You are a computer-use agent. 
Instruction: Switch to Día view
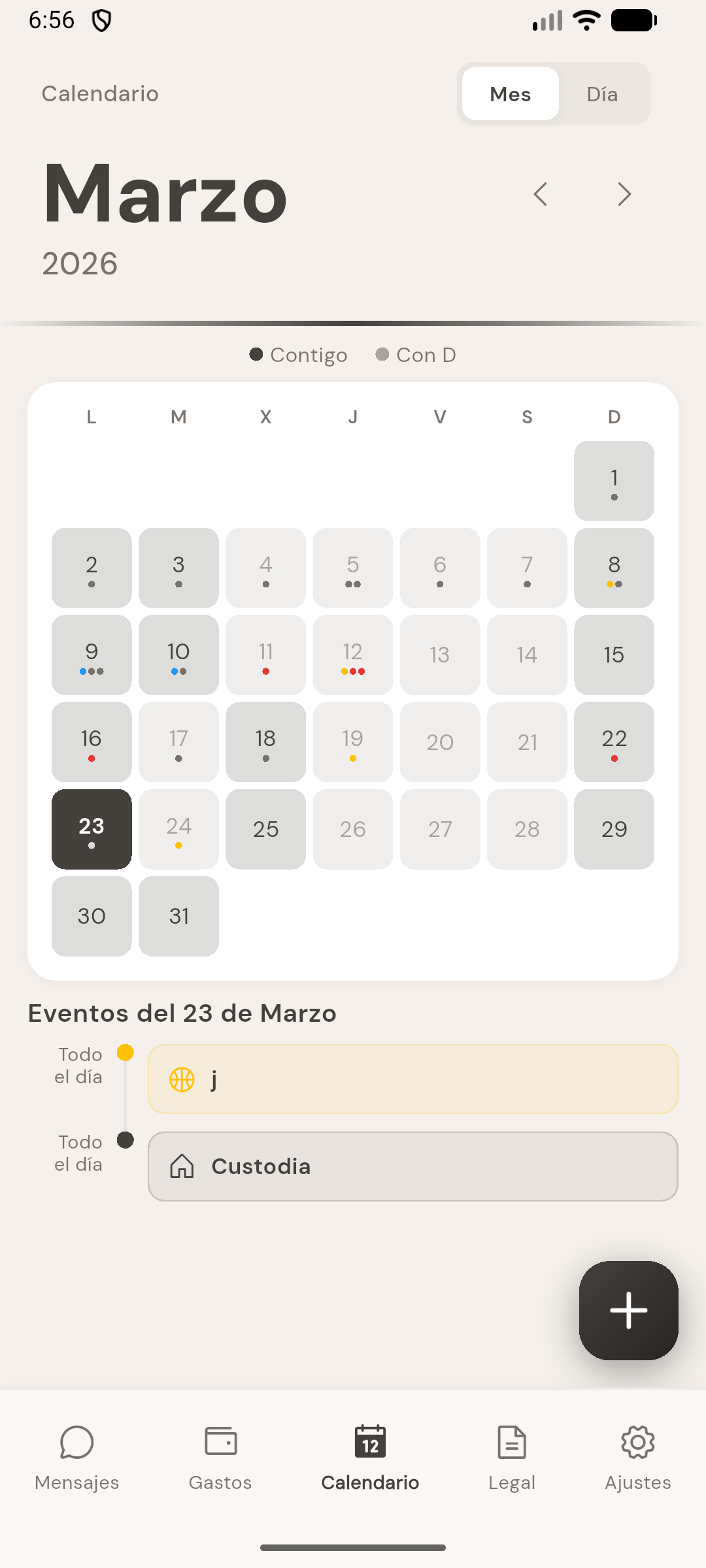[603, 93]
